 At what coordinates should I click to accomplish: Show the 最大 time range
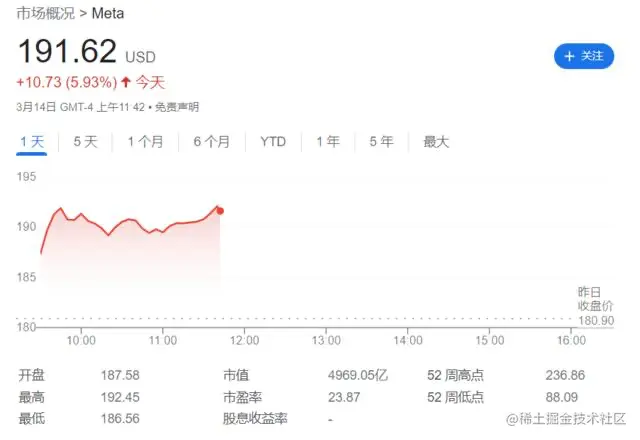(436, 142)
